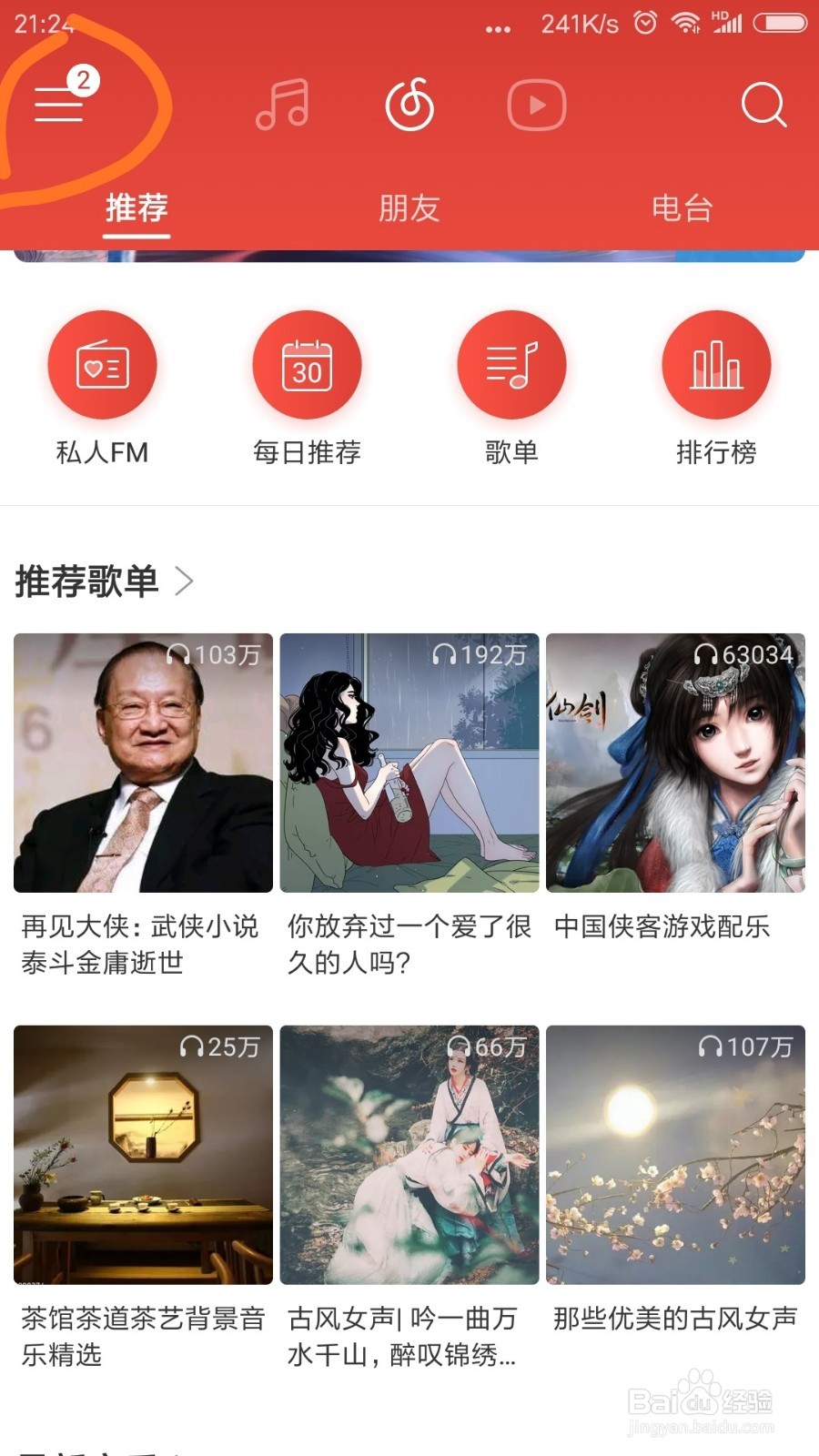The width and height of the screenshot is (819, 1456).
Task: Open search with the magnifier icon
Action: click(763, 105)
